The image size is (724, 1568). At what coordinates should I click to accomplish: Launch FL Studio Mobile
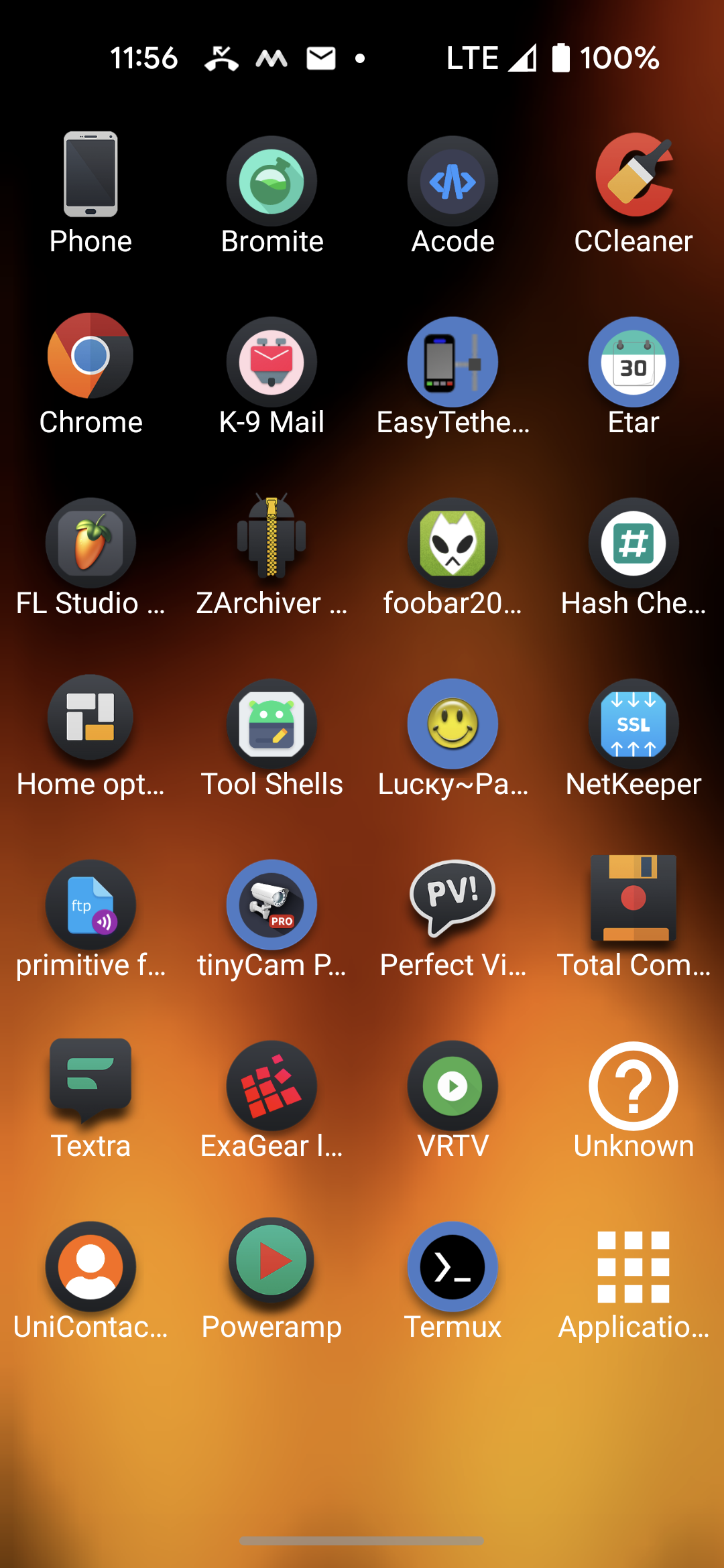point(90,543)
